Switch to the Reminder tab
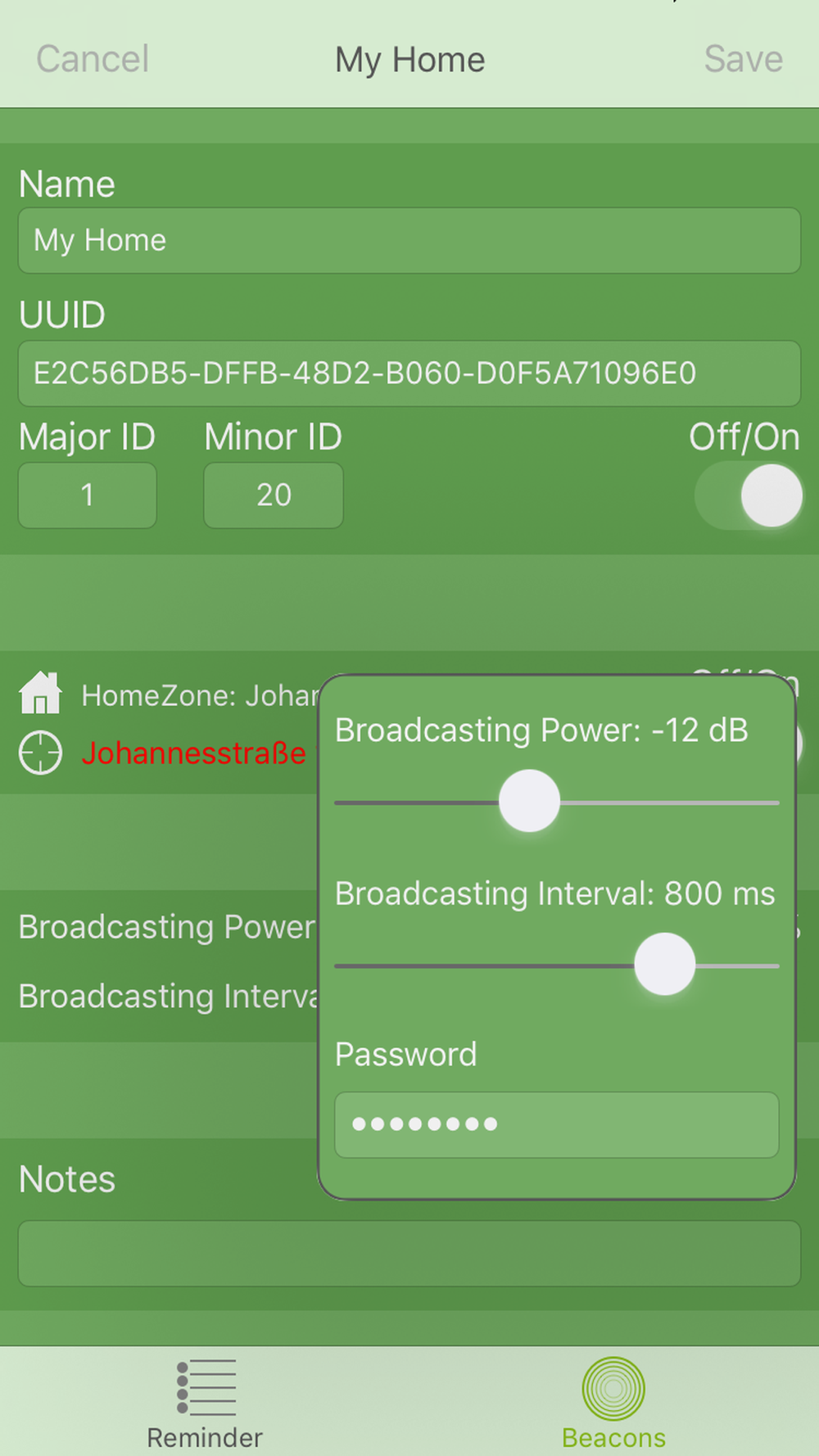The height and width of the screenshot is (1456, 819). tap(205, 1402)
